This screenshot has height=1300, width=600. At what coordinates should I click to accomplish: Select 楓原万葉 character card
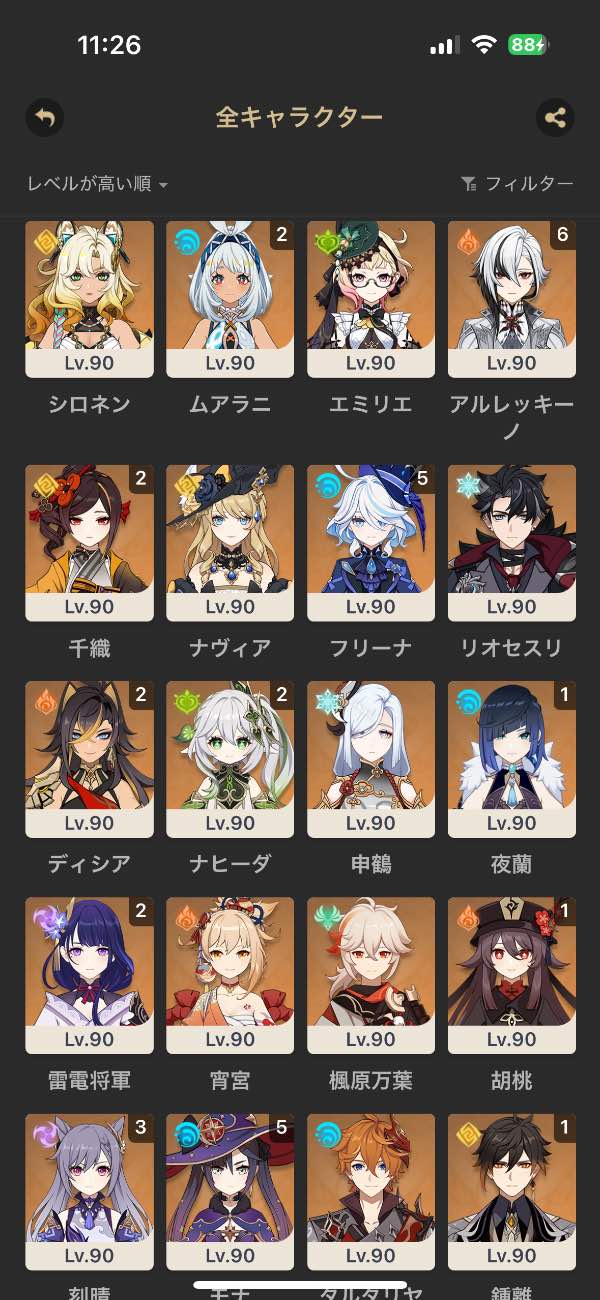pyautogui.click(x=371, y=975)
